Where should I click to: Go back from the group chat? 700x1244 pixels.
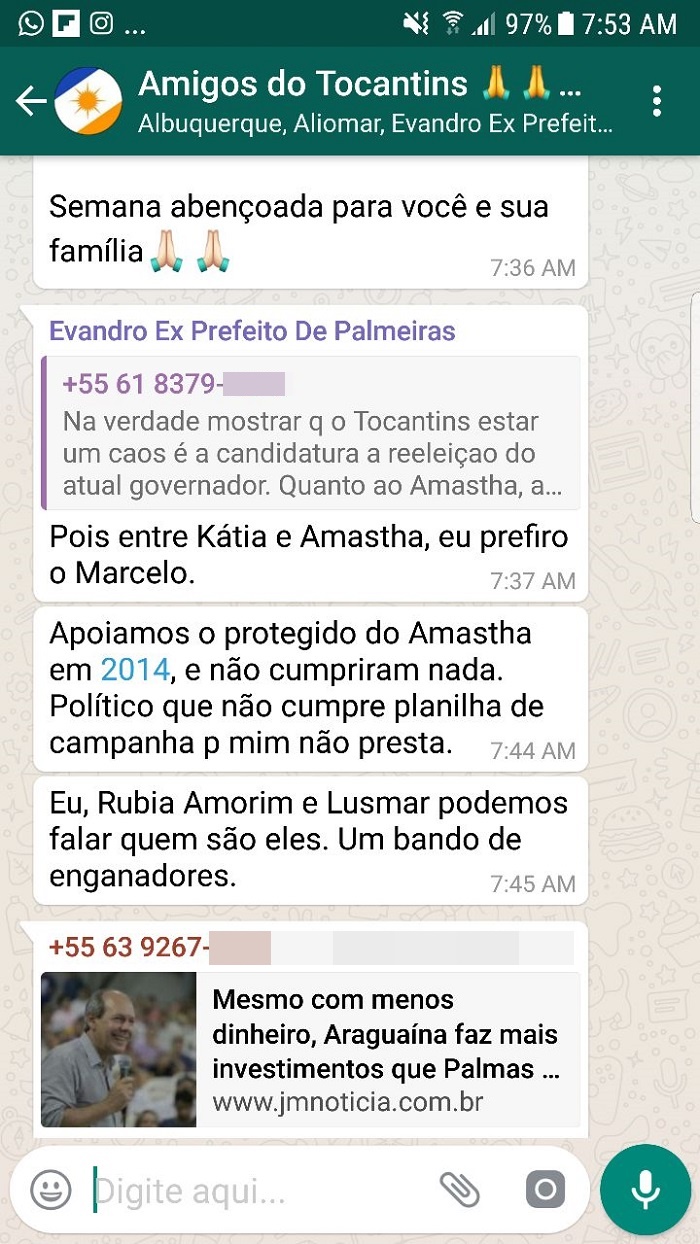coord(30,101)
